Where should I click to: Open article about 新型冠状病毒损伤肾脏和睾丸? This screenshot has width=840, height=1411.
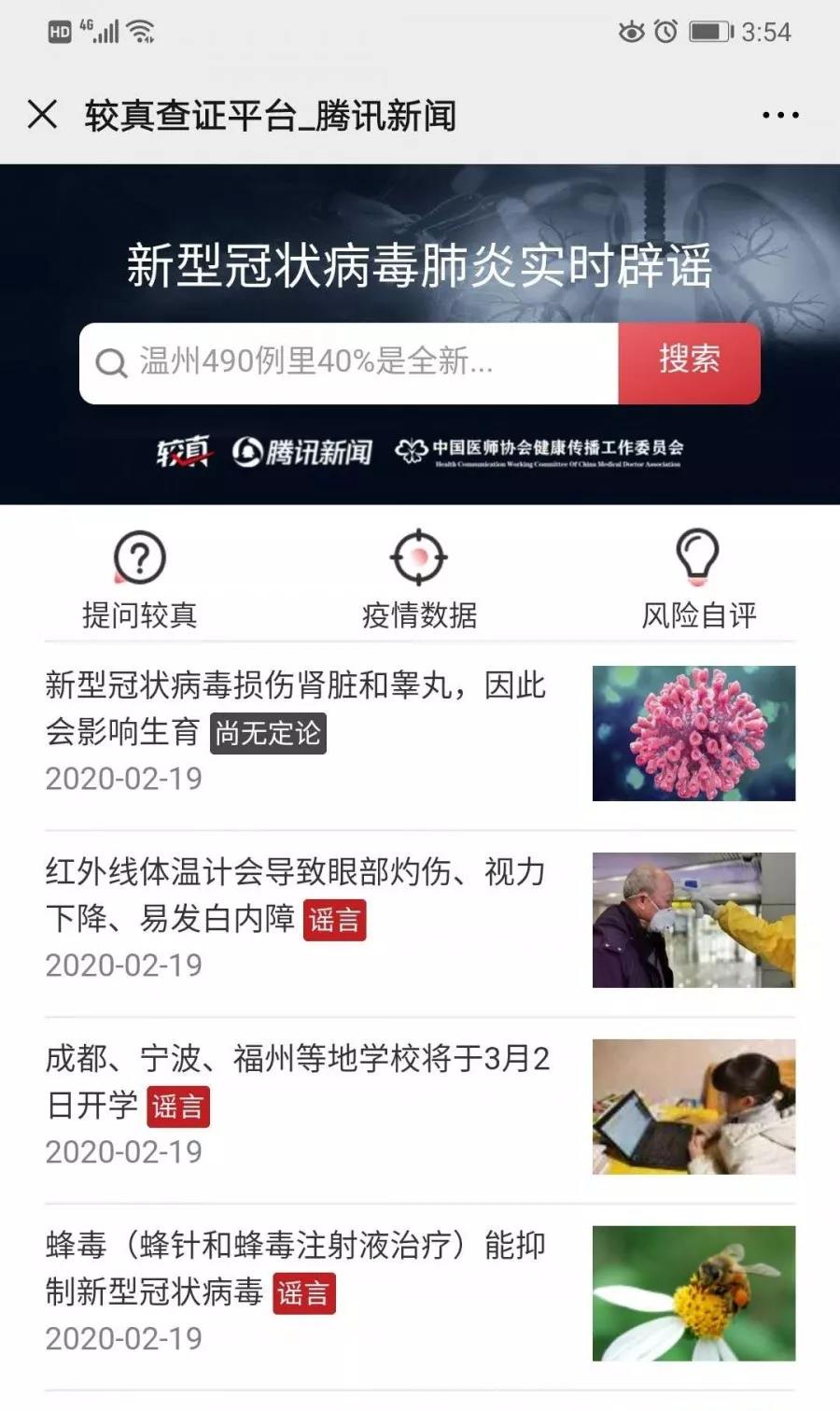pos(295,708)
